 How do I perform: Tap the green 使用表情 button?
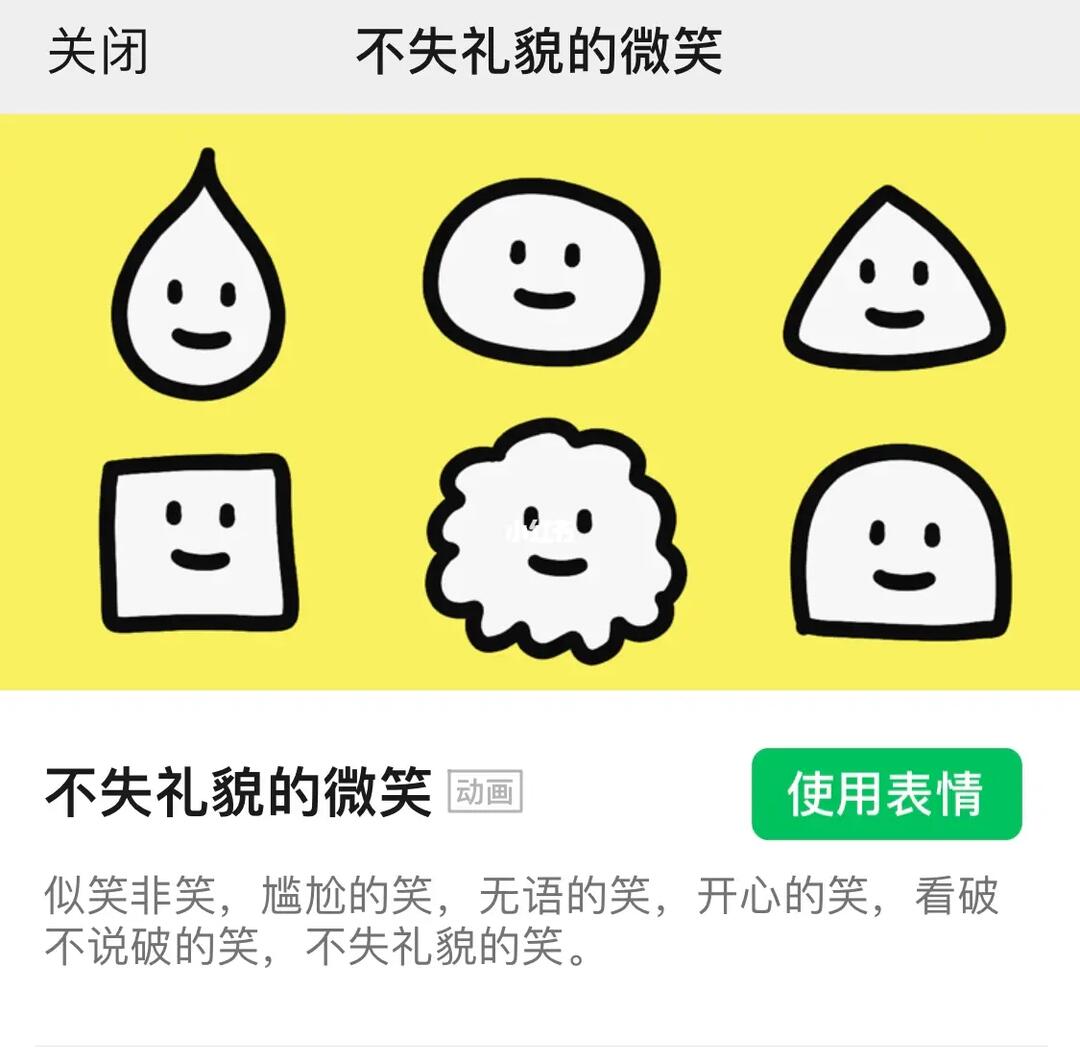point(886,794)
